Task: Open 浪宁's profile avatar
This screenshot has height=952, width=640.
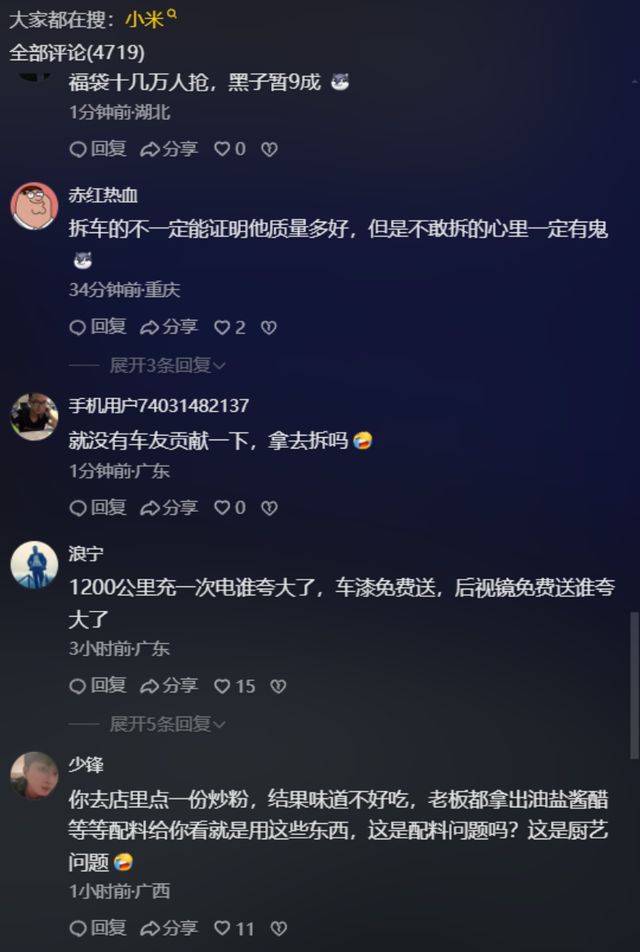Action: [x=34, y=565]
